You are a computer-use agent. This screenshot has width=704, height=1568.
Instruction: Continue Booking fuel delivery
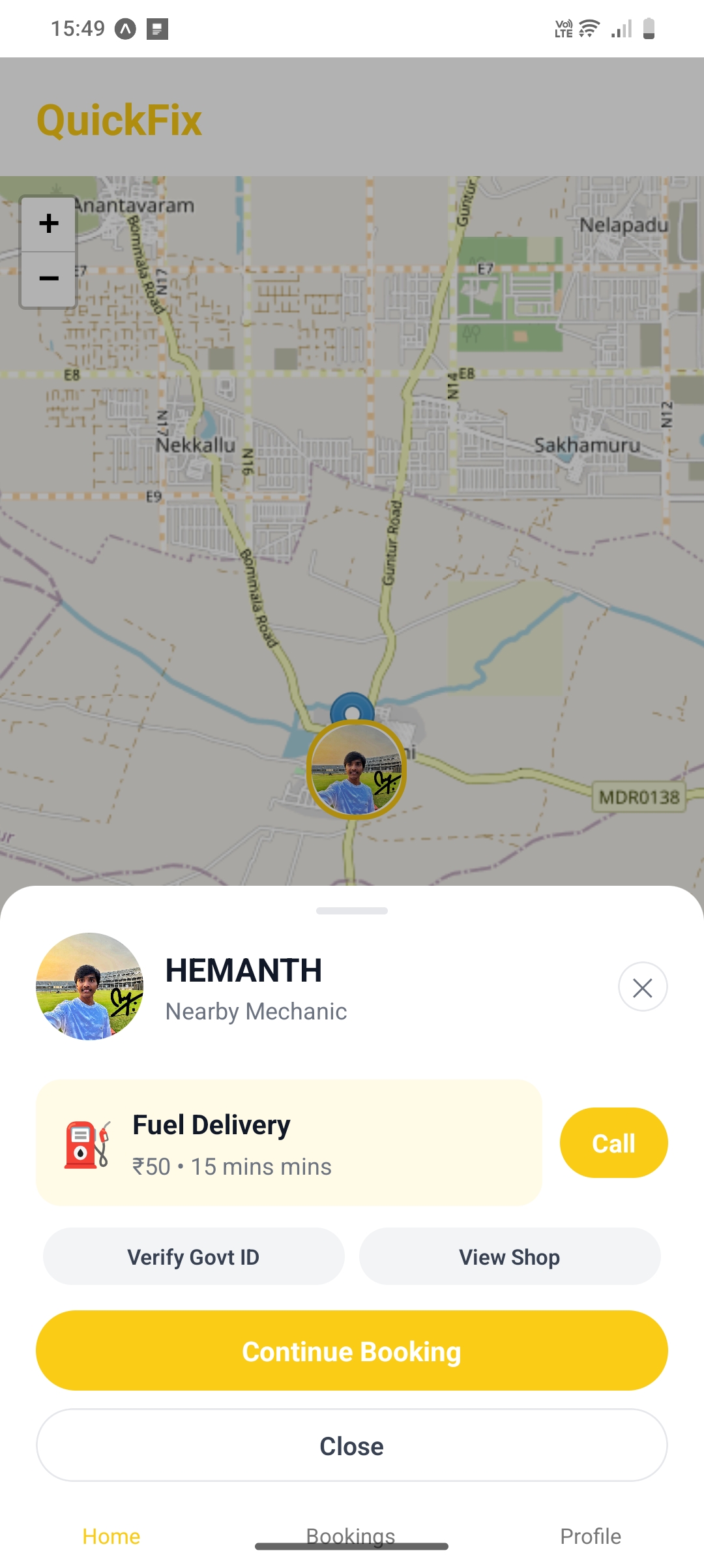(x=352, y=1351)
